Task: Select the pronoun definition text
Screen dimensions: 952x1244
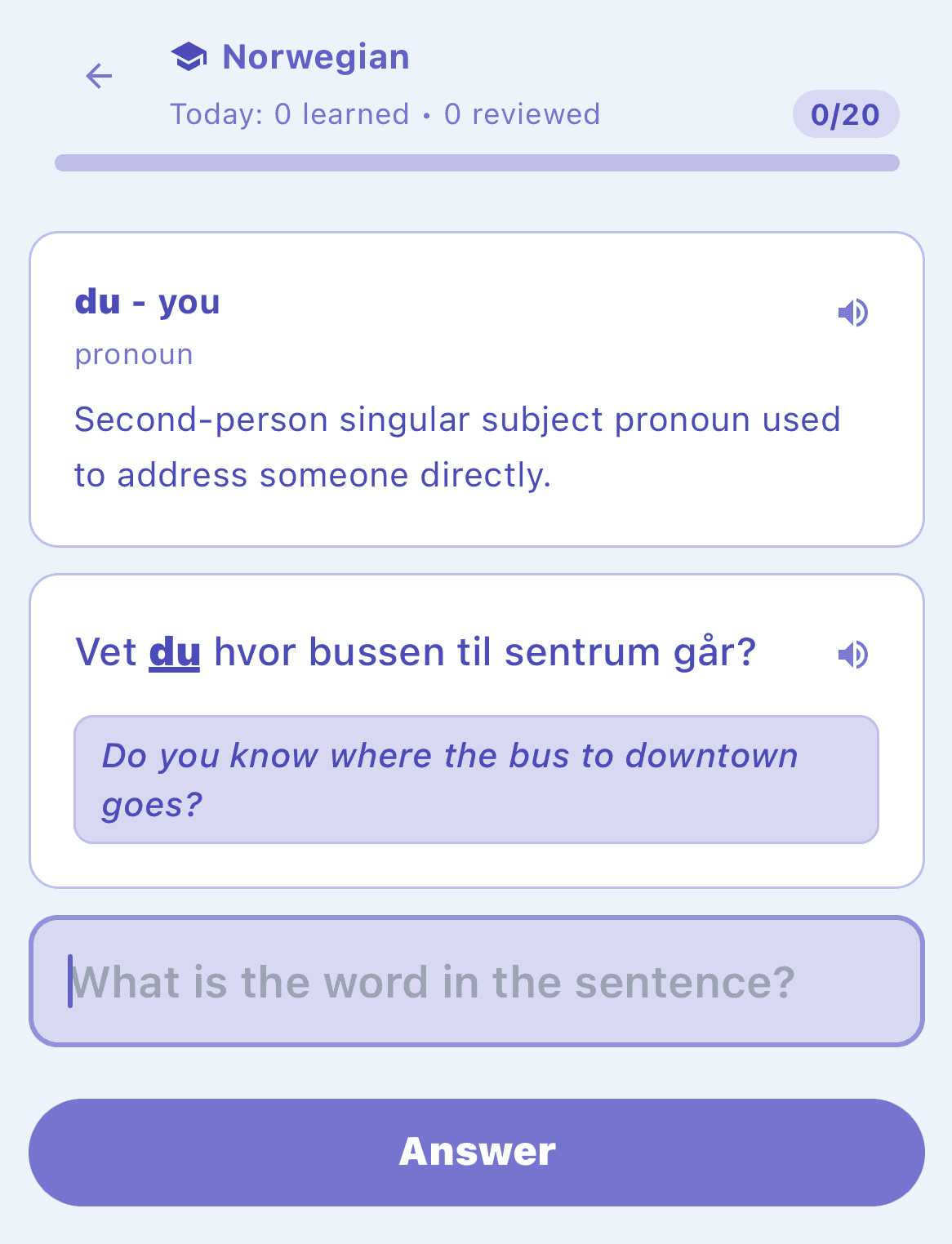Action: pyautogui.click(x=457, y=447)
